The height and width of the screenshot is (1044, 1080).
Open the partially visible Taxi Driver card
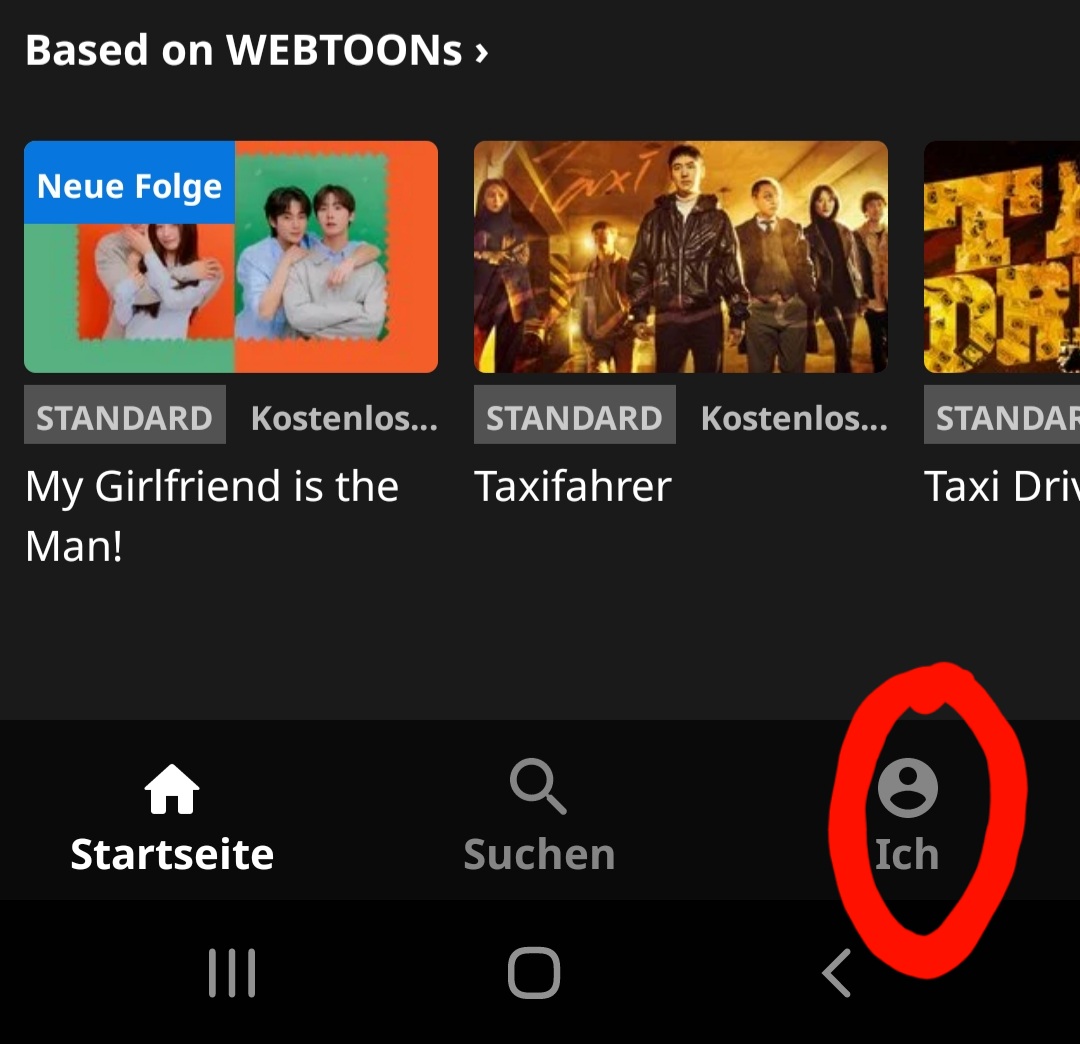click(1002, 257)
